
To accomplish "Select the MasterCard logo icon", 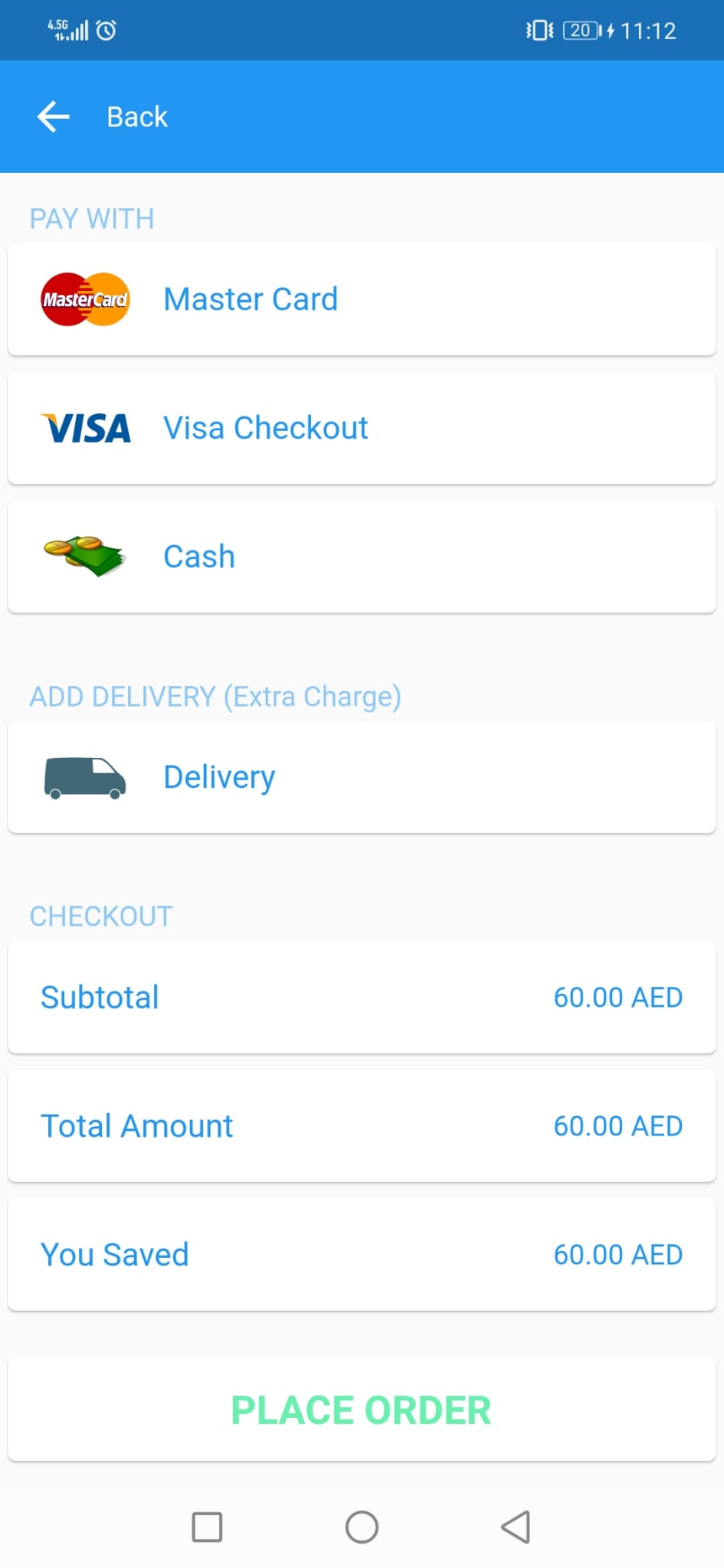I will coord(84,299).
